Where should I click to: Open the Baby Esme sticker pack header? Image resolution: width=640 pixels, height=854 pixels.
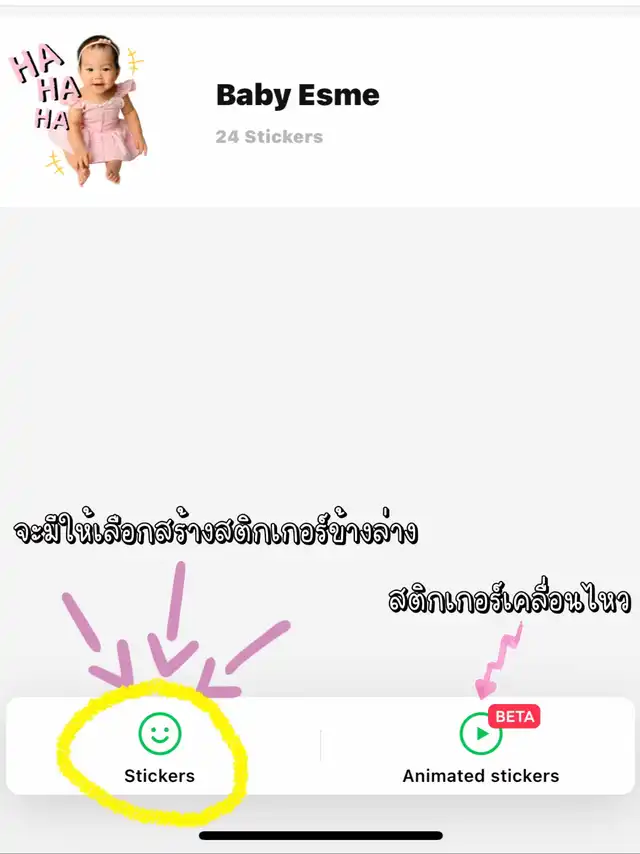320,112
